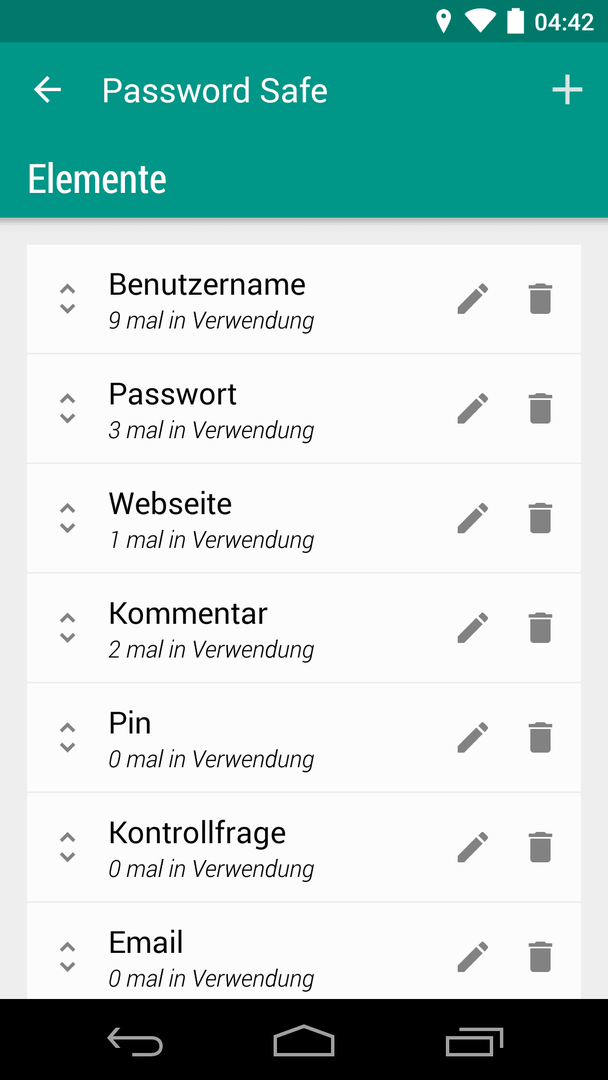Remove the Webseite element via trash icon

(541, 518)
